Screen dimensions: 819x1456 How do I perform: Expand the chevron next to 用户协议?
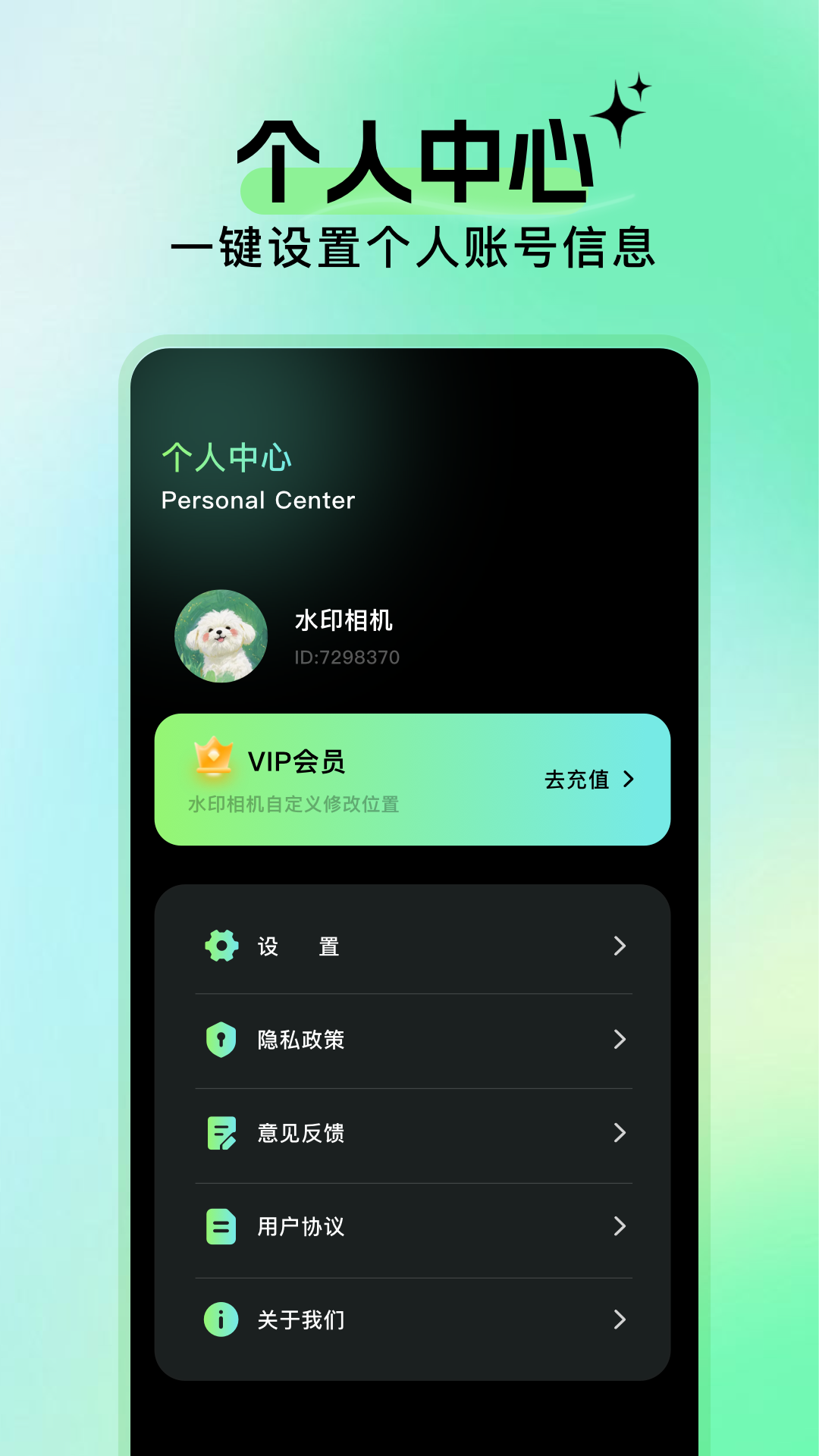point(620,1227)
